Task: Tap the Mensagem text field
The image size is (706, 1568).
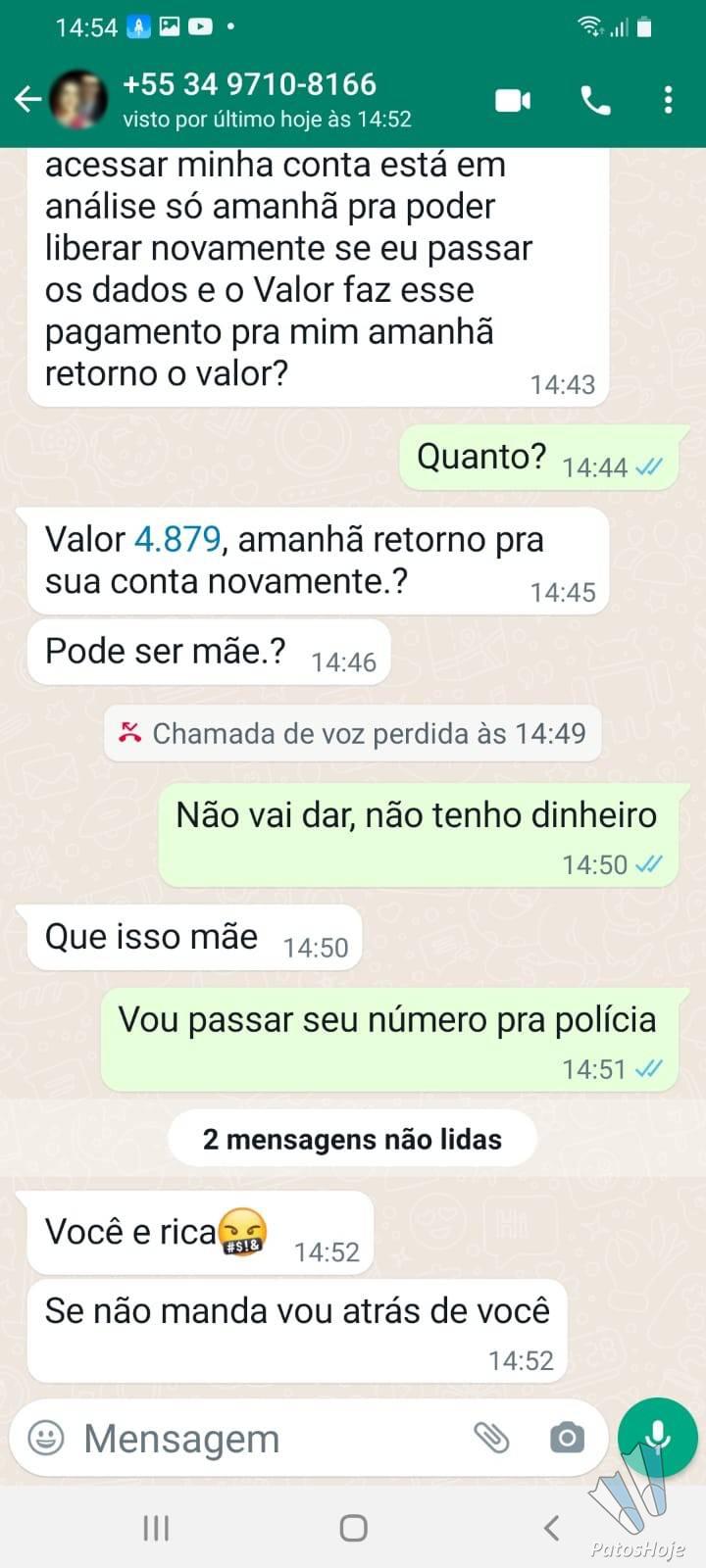Action: point(265,1439)
